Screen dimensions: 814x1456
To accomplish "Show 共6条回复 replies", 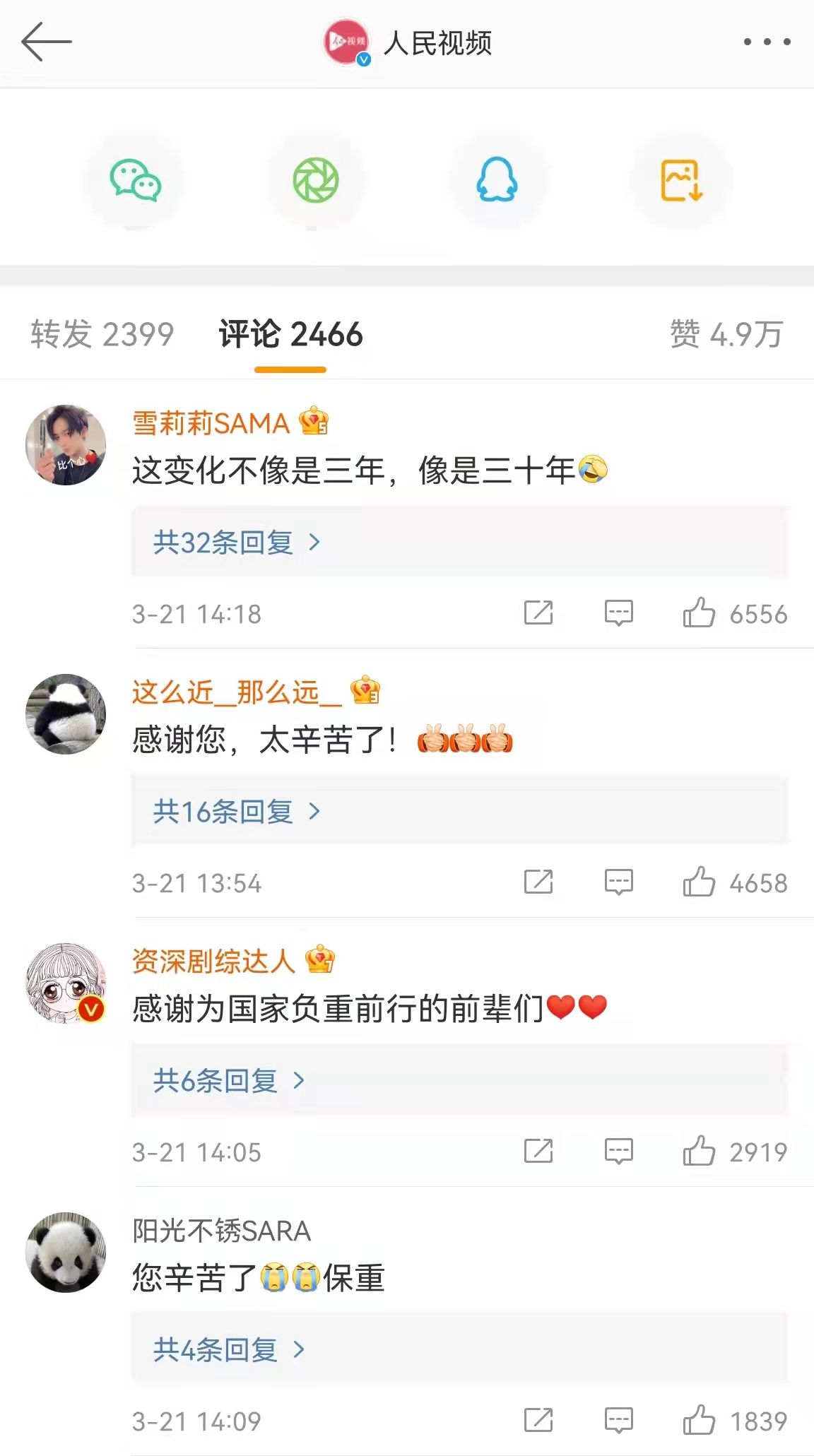I will click(x=229, y=1081).
